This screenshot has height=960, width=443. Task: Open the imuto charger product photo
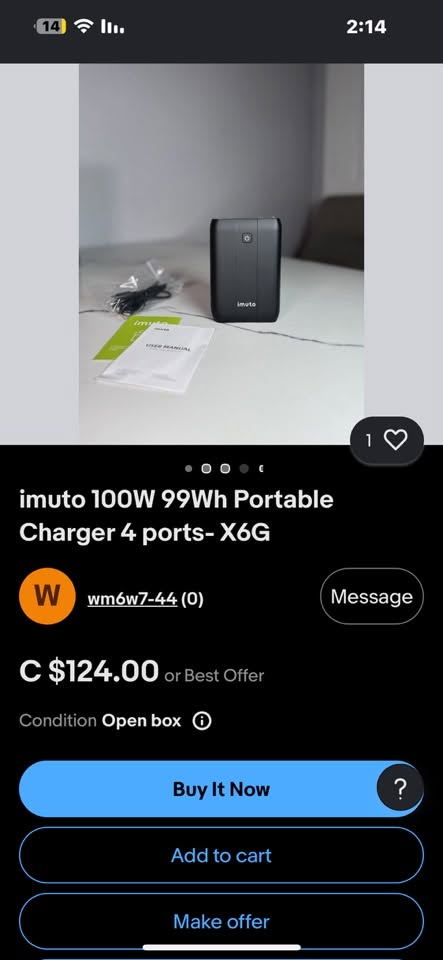(x=222, y=254)
